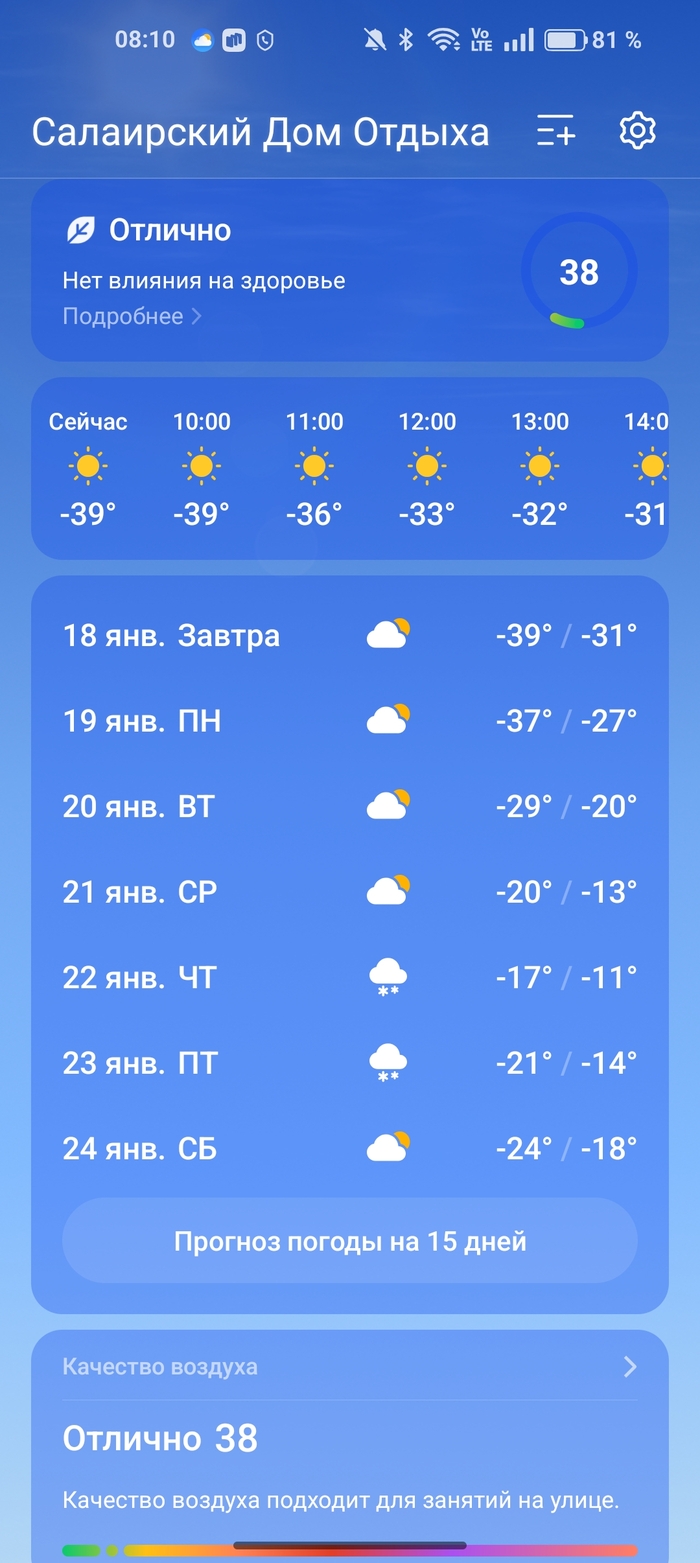700x1563 pixels.
Task: Open weather settings gear
Action: pos(637,132)
